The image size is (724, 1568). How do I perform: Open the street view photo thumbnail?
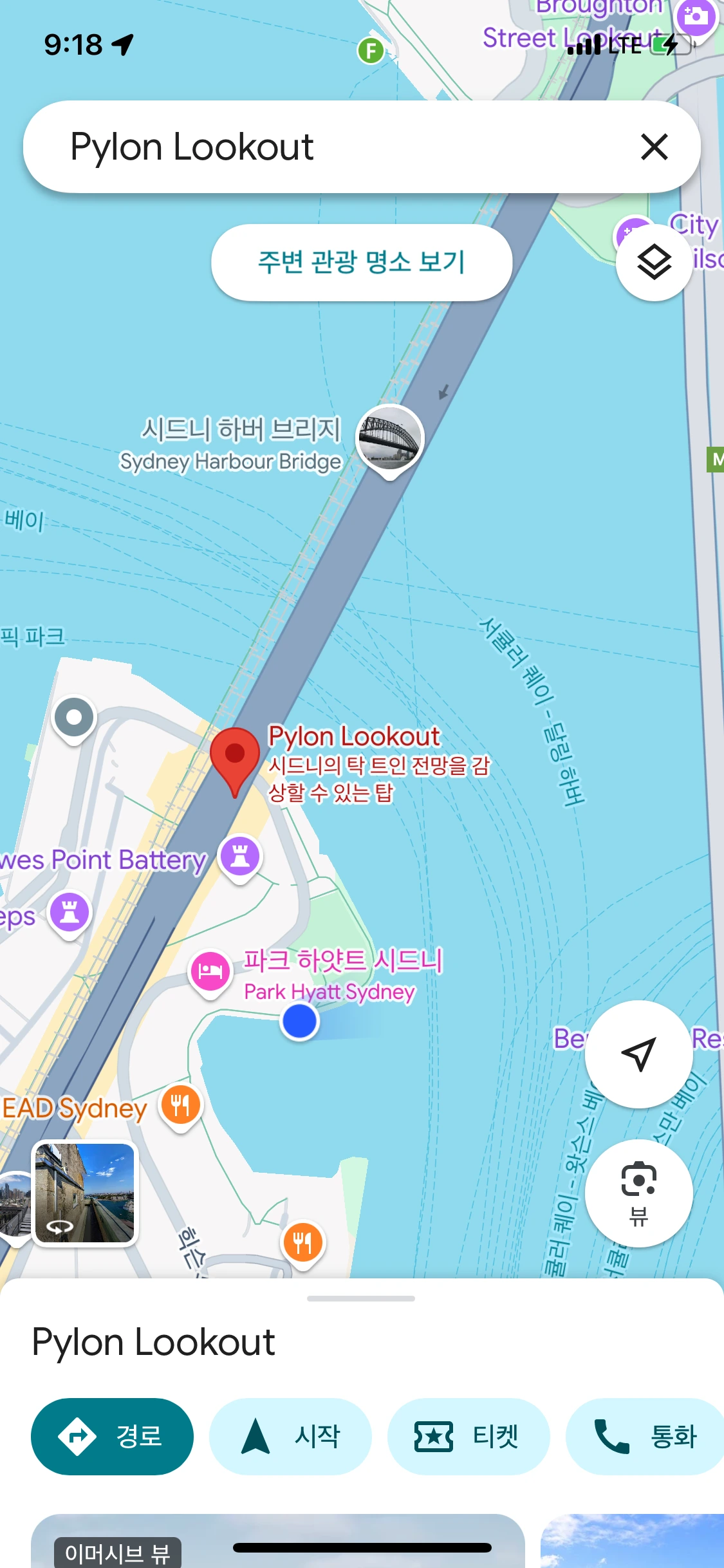(x=85, y=1193)
